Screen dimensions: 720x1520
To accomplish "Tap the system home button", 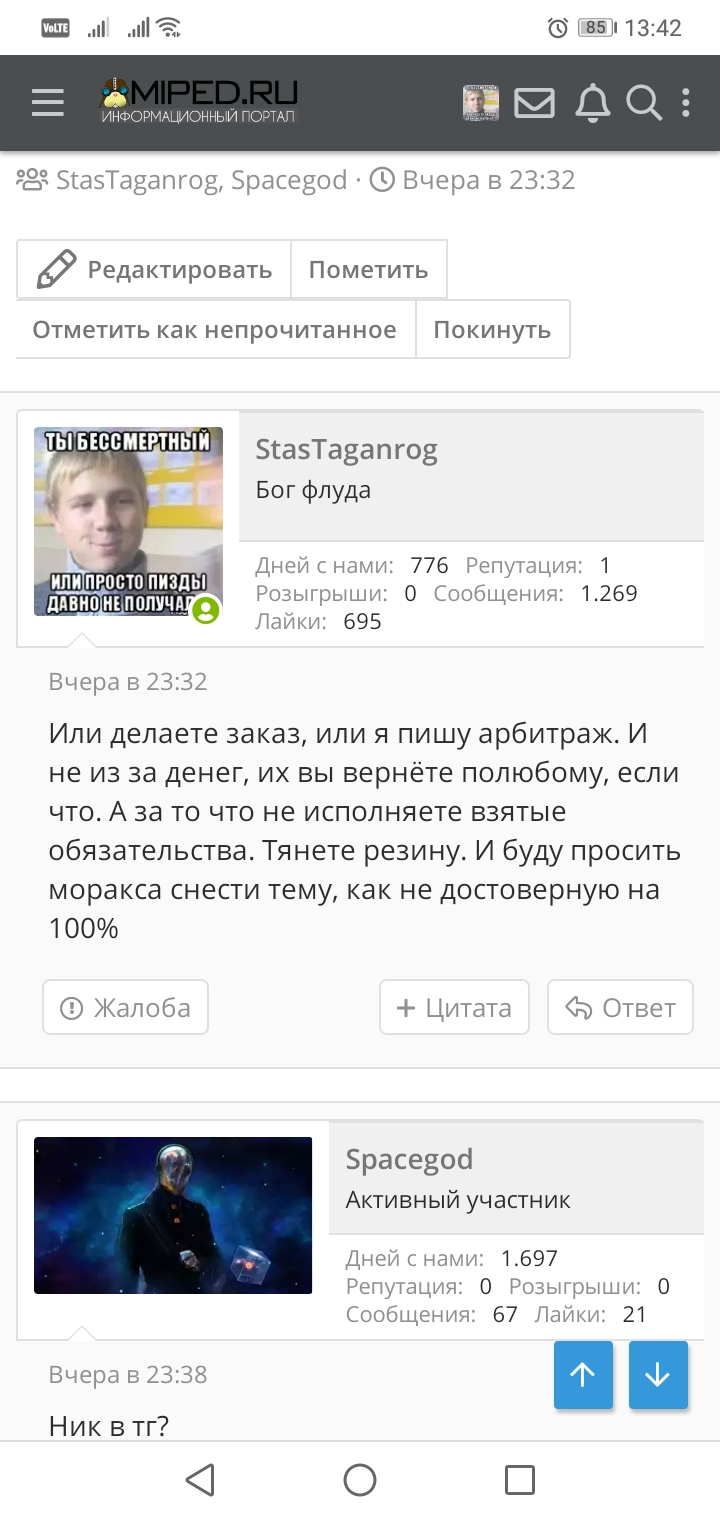I will 360,1480.
